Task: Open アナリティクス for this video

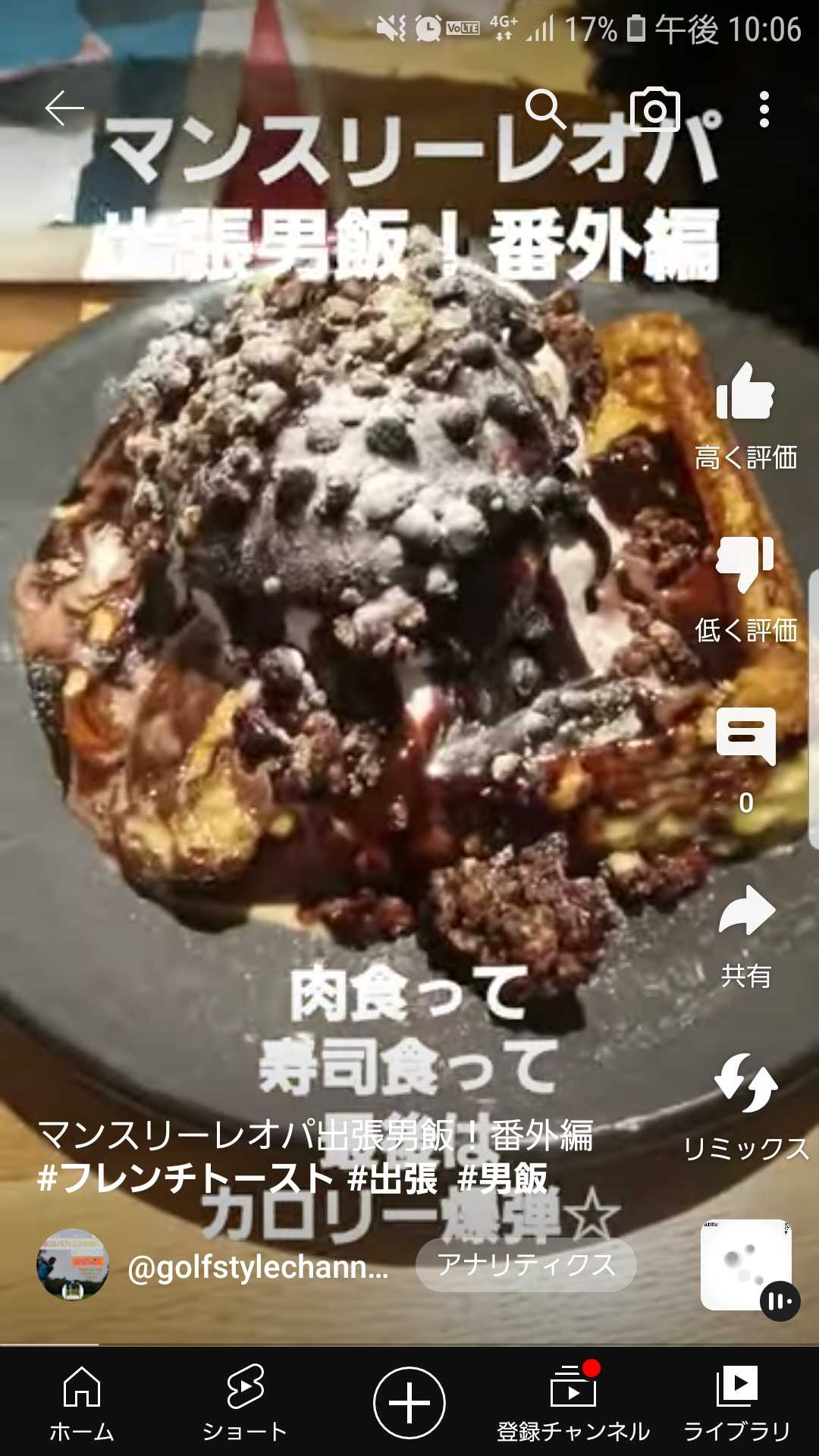Action: (526, 1264)
